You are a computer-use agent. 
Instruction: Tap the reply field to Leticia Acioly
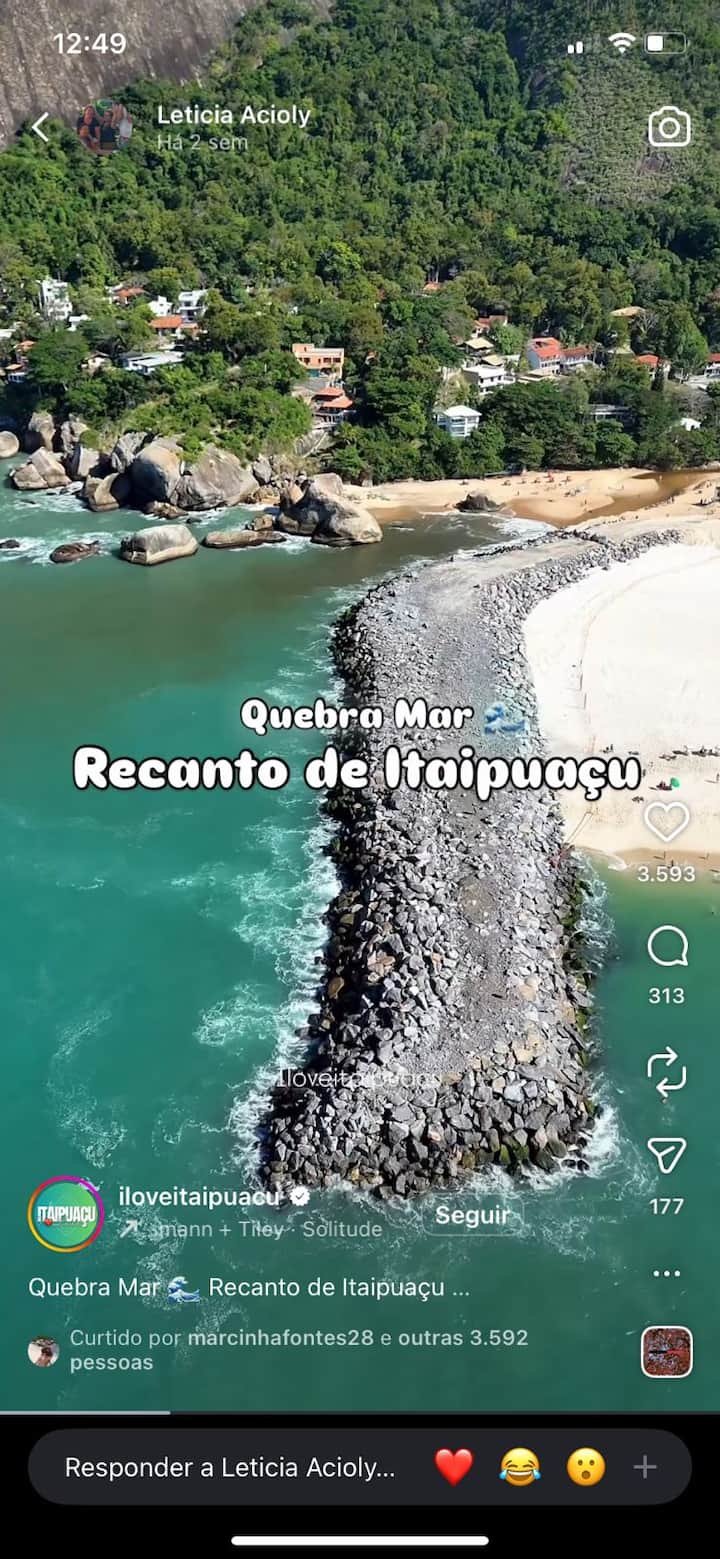pos(230,1467)
